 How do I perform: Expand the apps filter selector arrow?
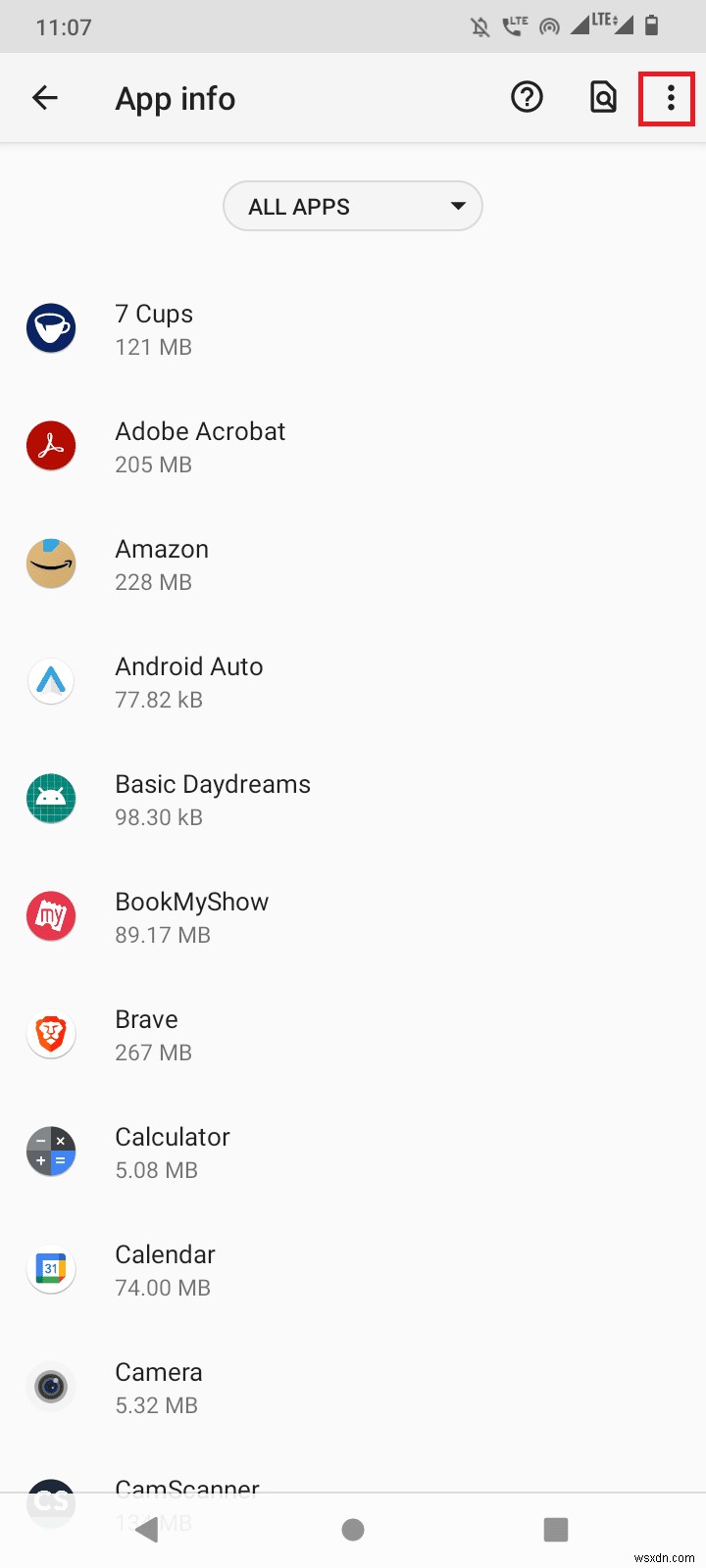[458, 206]
